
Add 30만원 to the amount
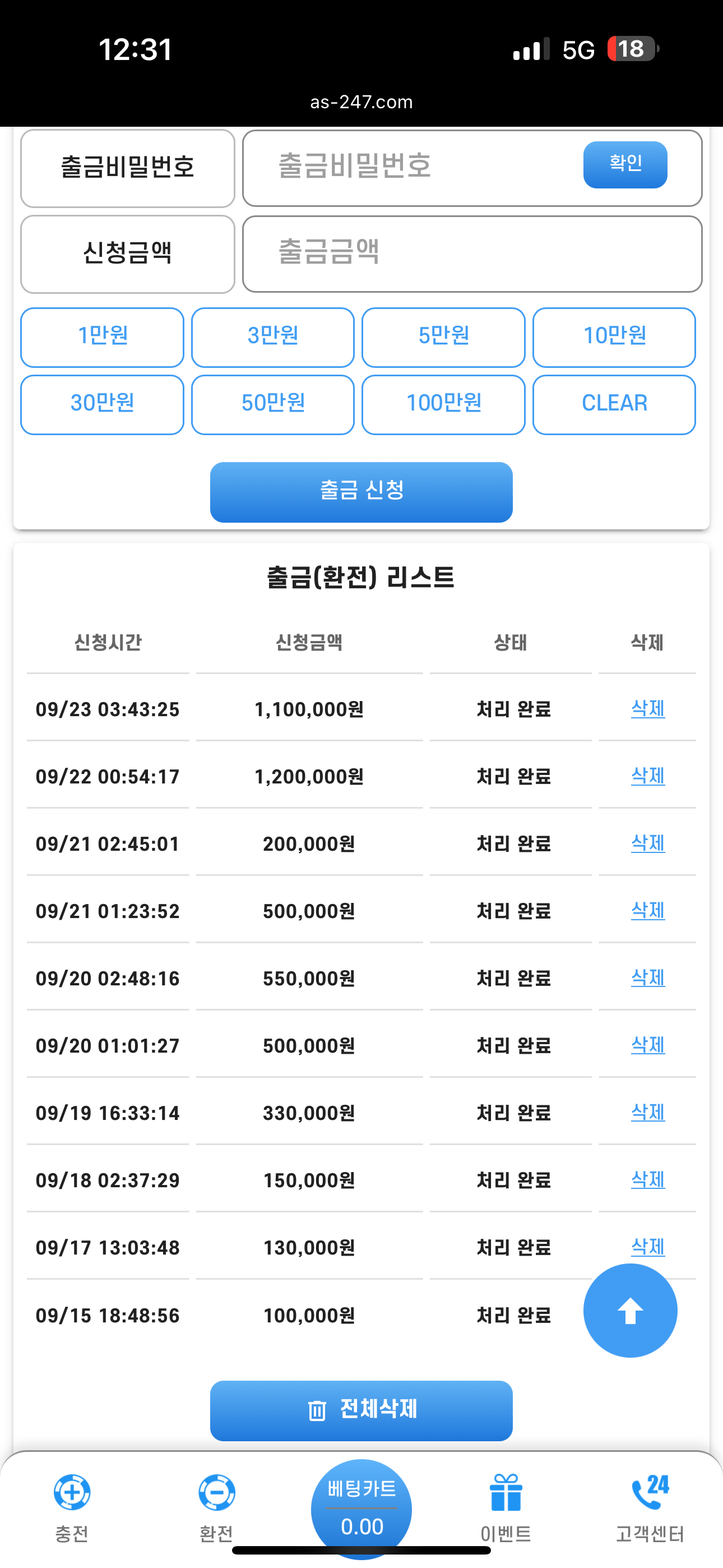tap(102, 405)
